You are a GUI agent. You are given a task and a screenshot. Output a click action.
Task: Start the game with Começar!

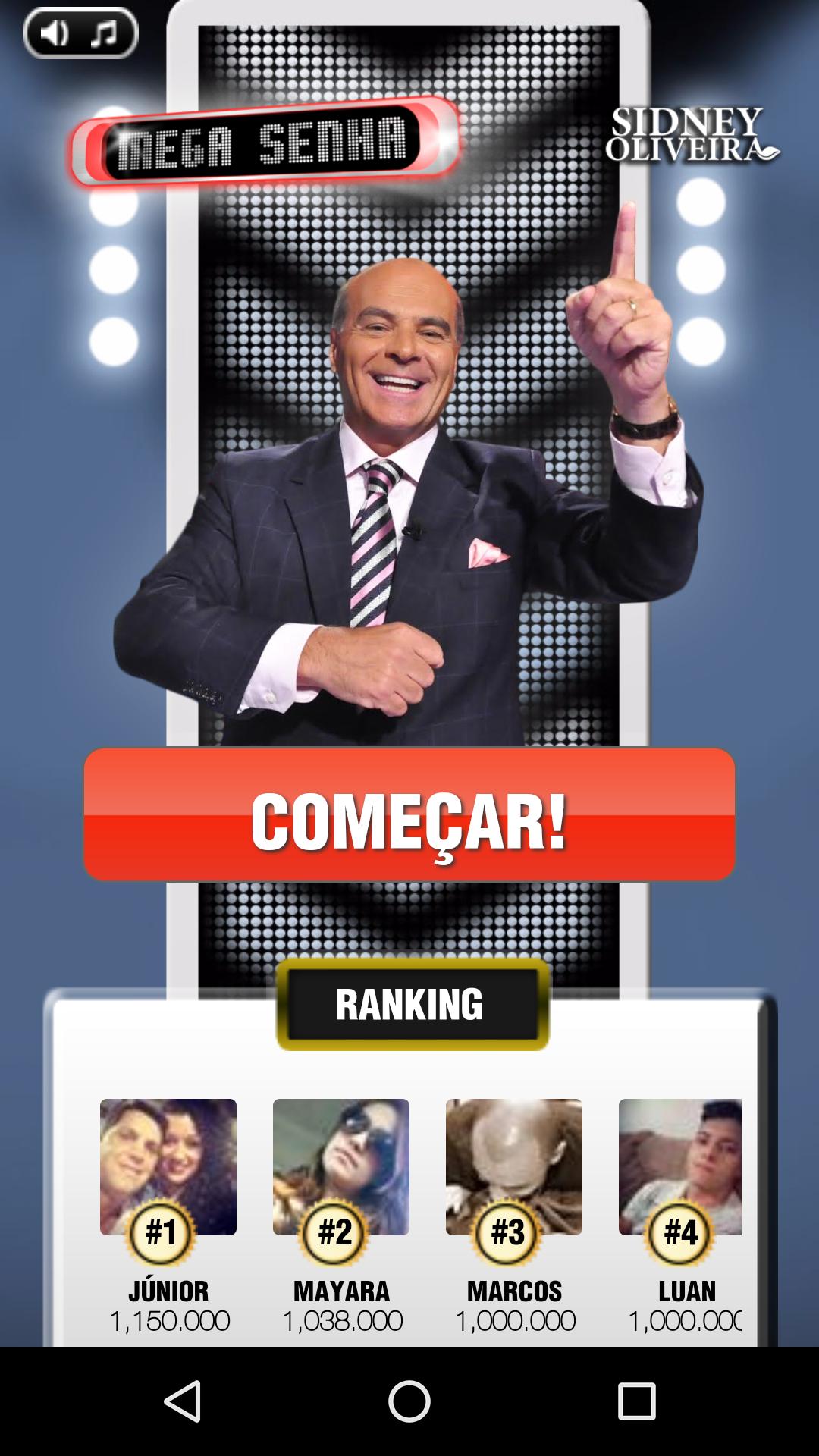409,815
